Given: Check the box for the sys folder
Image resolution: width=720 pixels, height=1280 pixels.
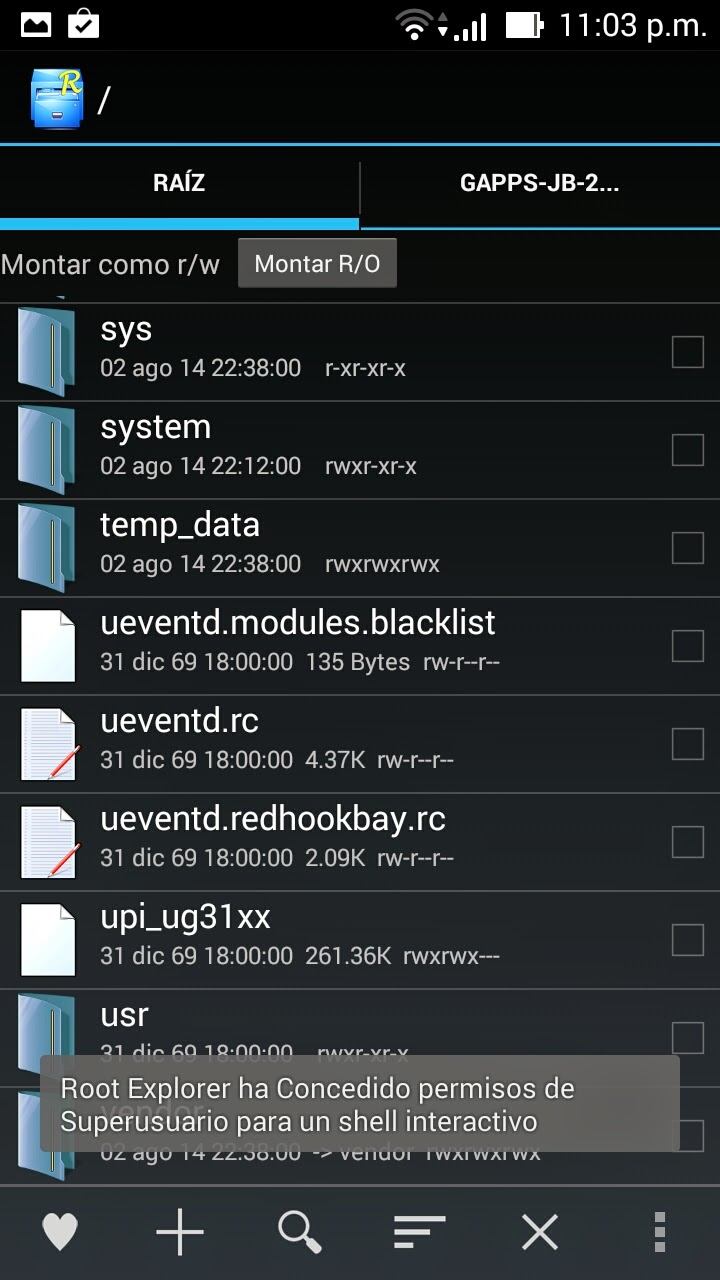Looking at the screenshot, I should coord(687,352).
